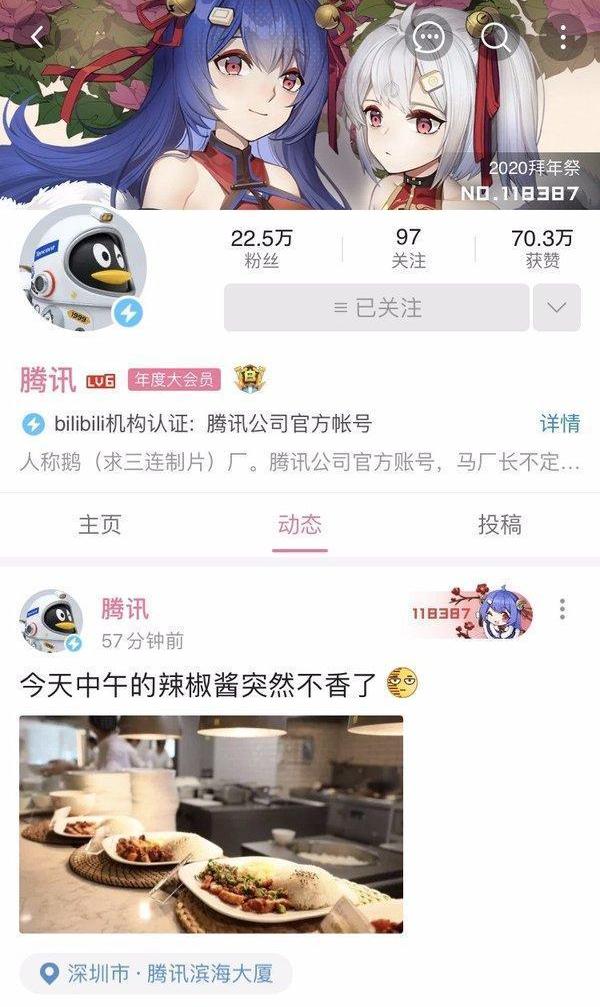Tap the 年度大会员 membership badge
Image resolution: width=600 pixels, height=1007 pixels.
click(x=173, y=380)
